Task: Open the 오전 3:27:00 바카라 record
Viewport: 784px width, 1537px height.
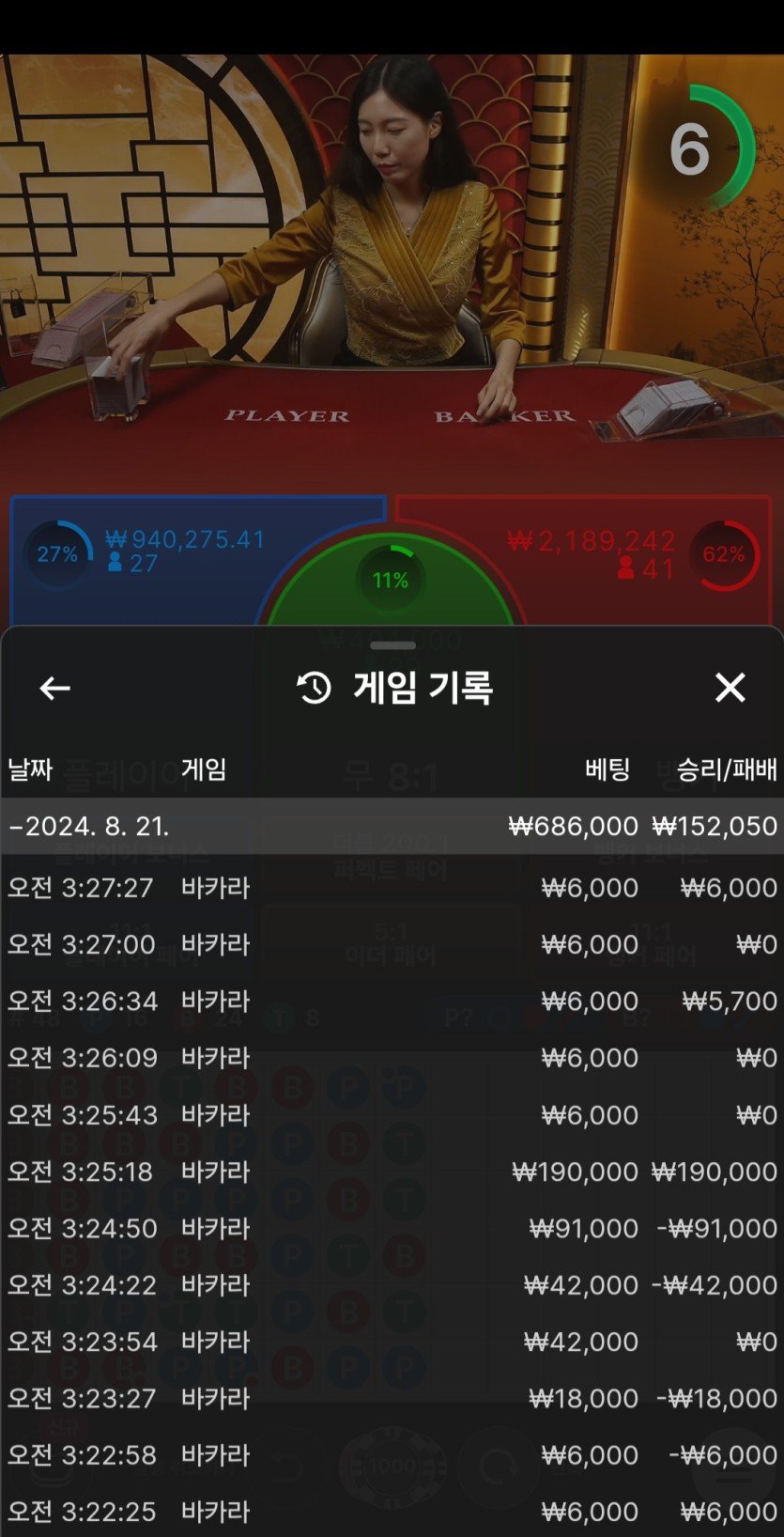Action: point(392,944)
